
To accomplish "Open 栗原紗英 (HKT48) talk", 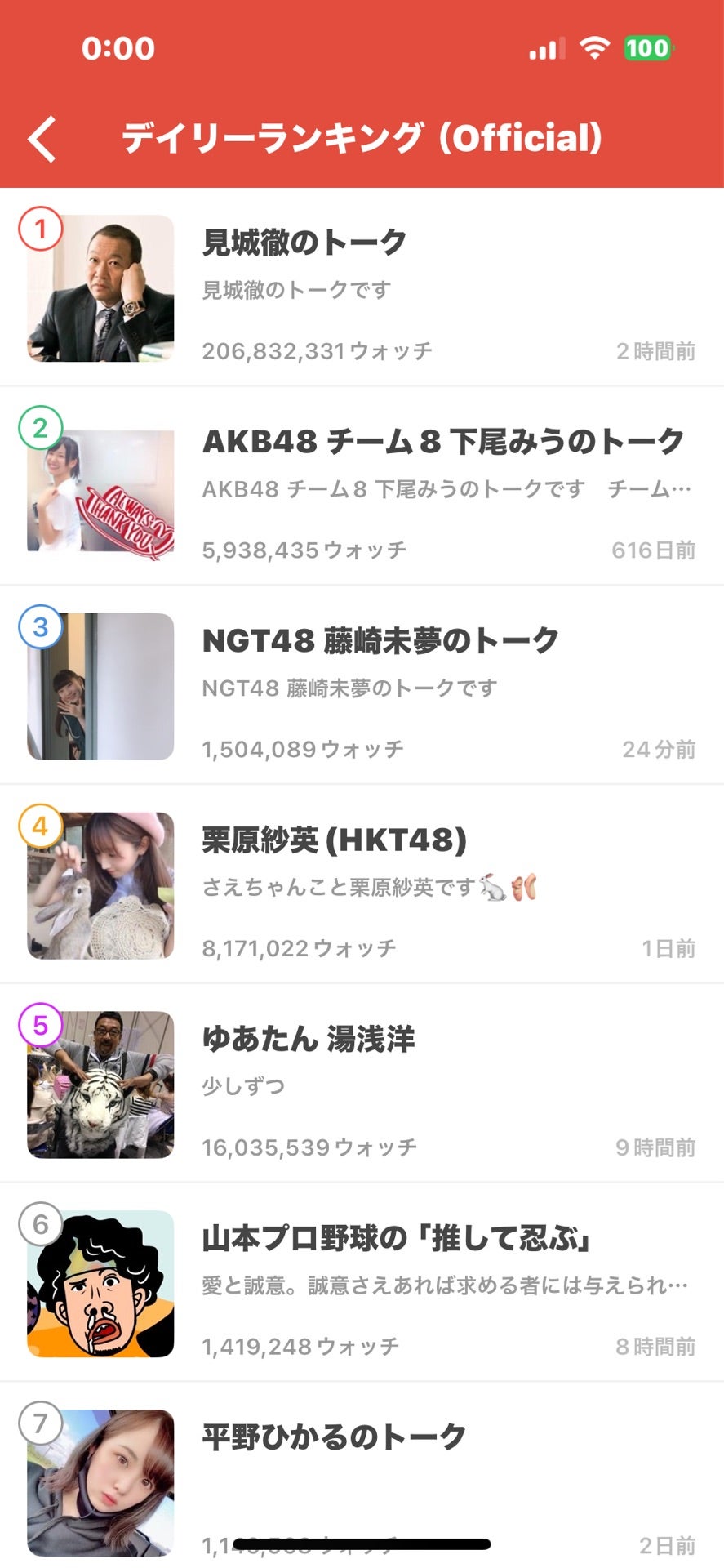I will [362, 885].
